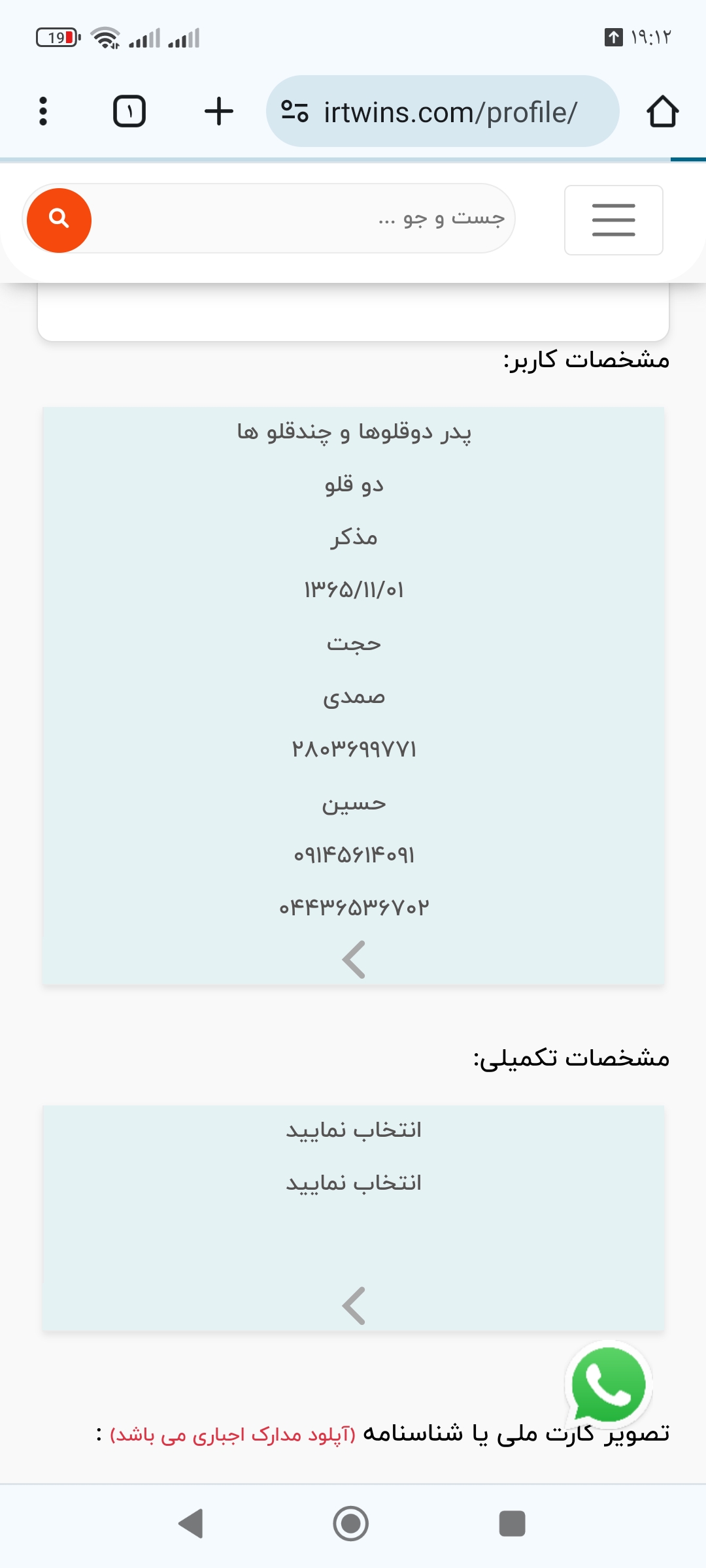Expand the second انتخاب نمایید dropdown
Viewport: 706px width, 1568px height.
click(x=353, y=1182)
